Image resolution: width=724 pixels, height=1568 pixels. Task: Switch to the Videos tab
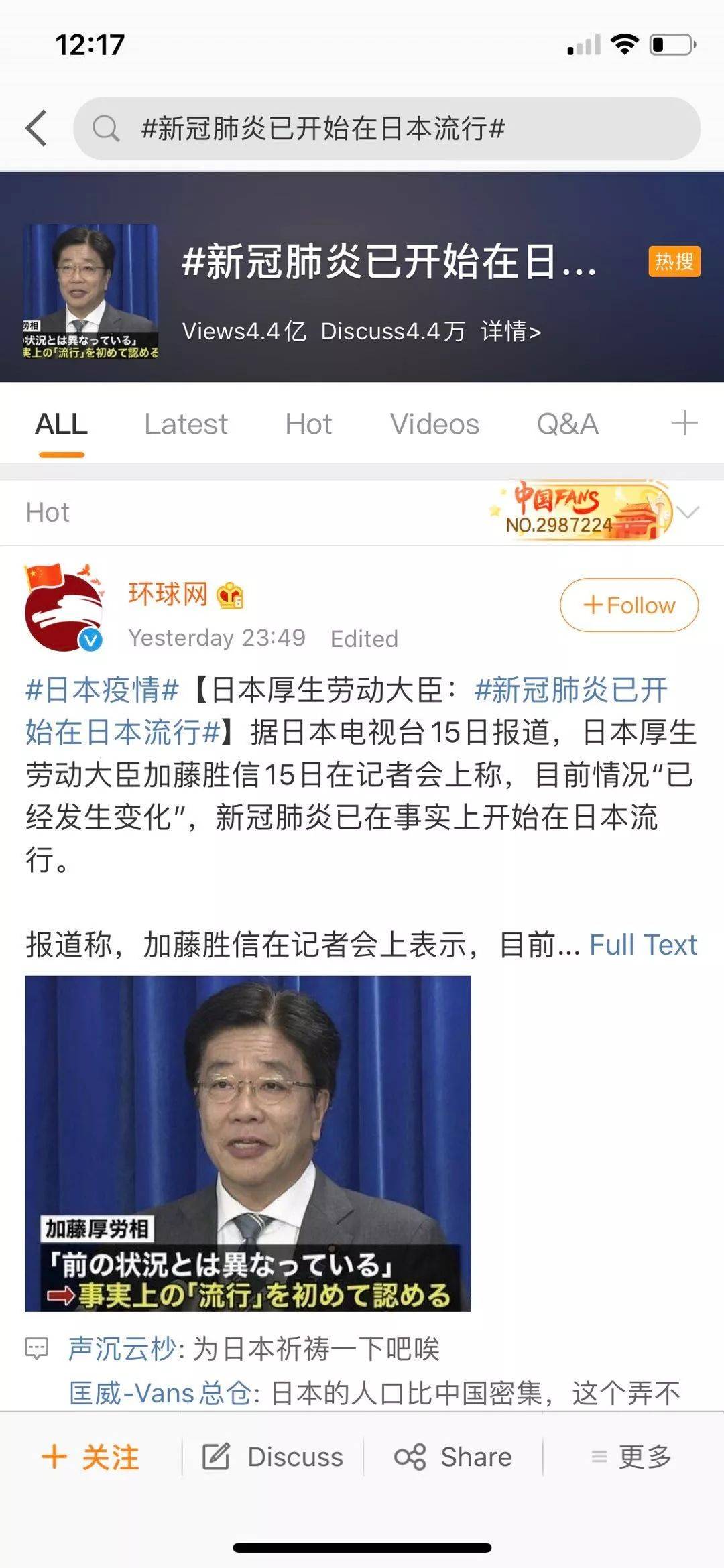coord(434,424)
